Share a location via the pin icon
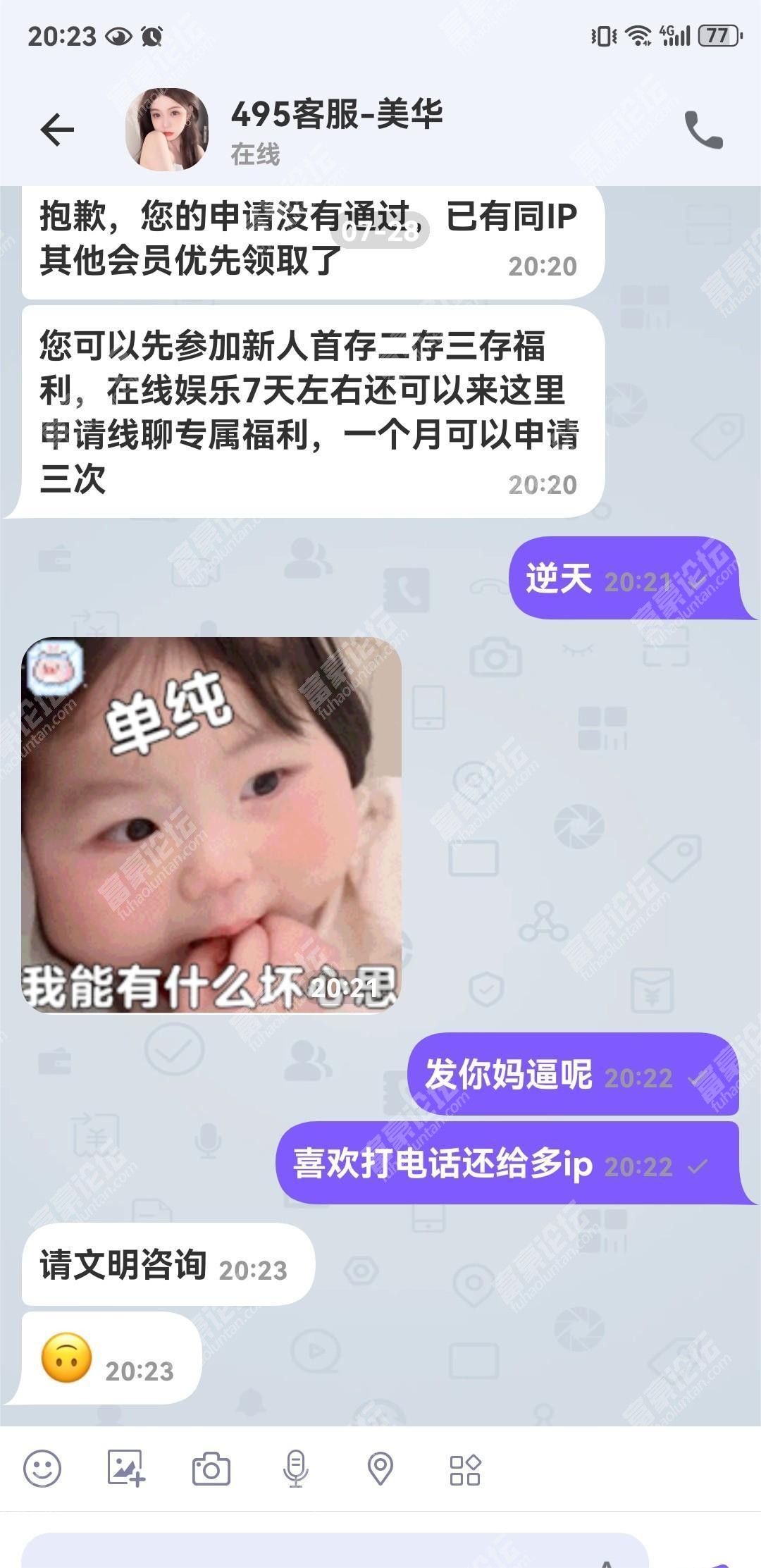761x1568 pixels. pos(380,1469)
